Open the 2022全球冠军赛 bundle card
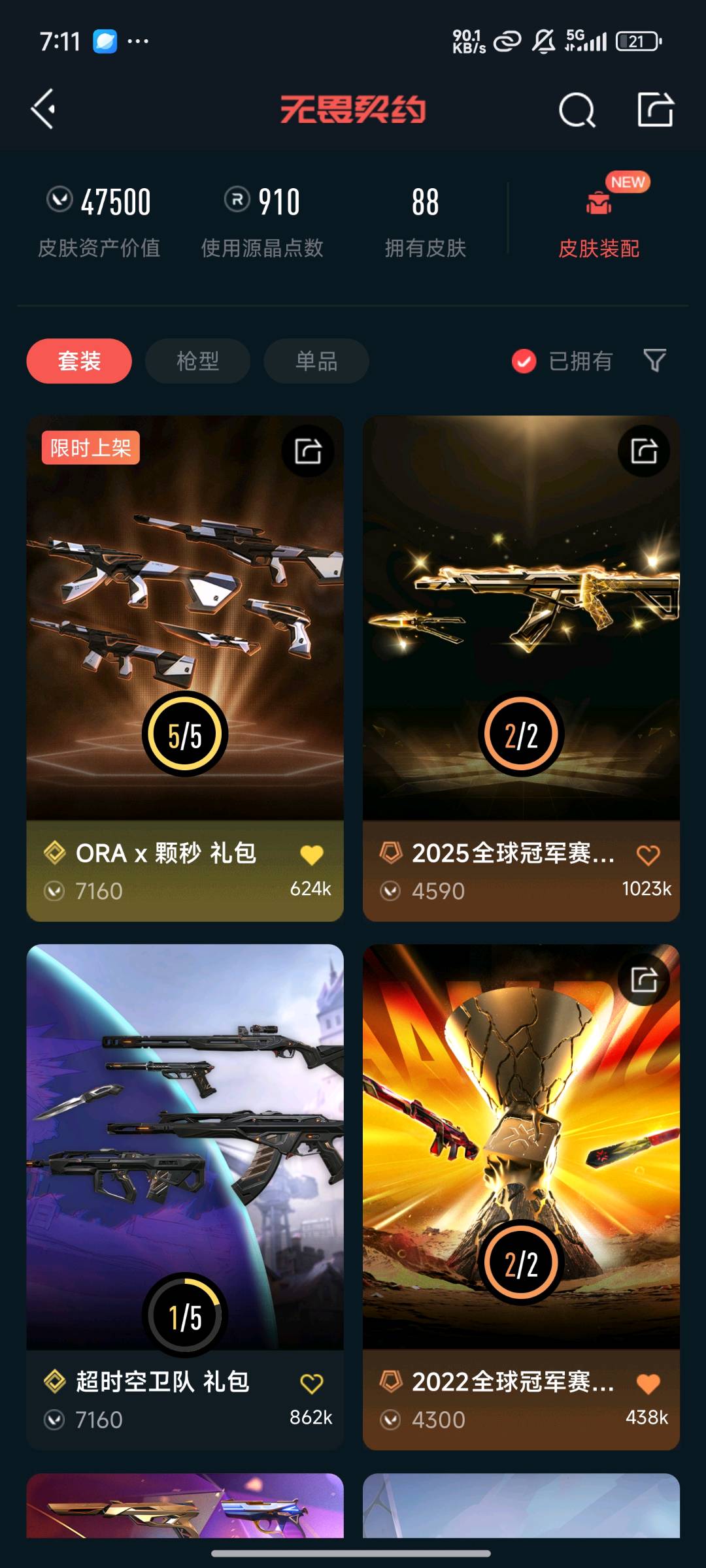The image size is (706, 1568). 521,1150
